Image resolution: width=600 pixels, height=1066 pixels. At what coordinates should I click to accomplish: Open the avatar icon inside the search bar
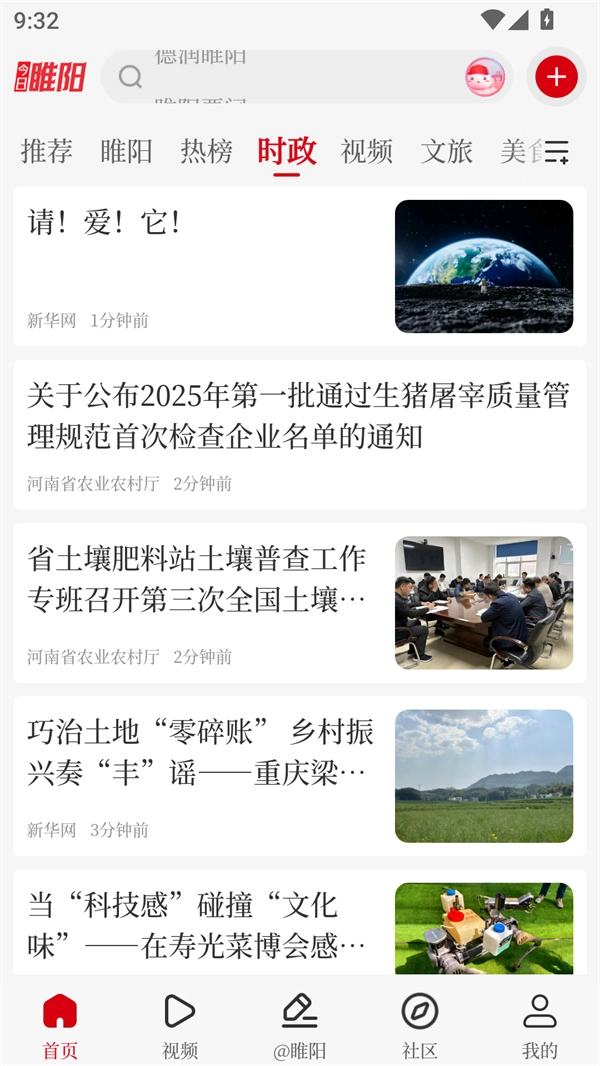click(x=485, y=77)
